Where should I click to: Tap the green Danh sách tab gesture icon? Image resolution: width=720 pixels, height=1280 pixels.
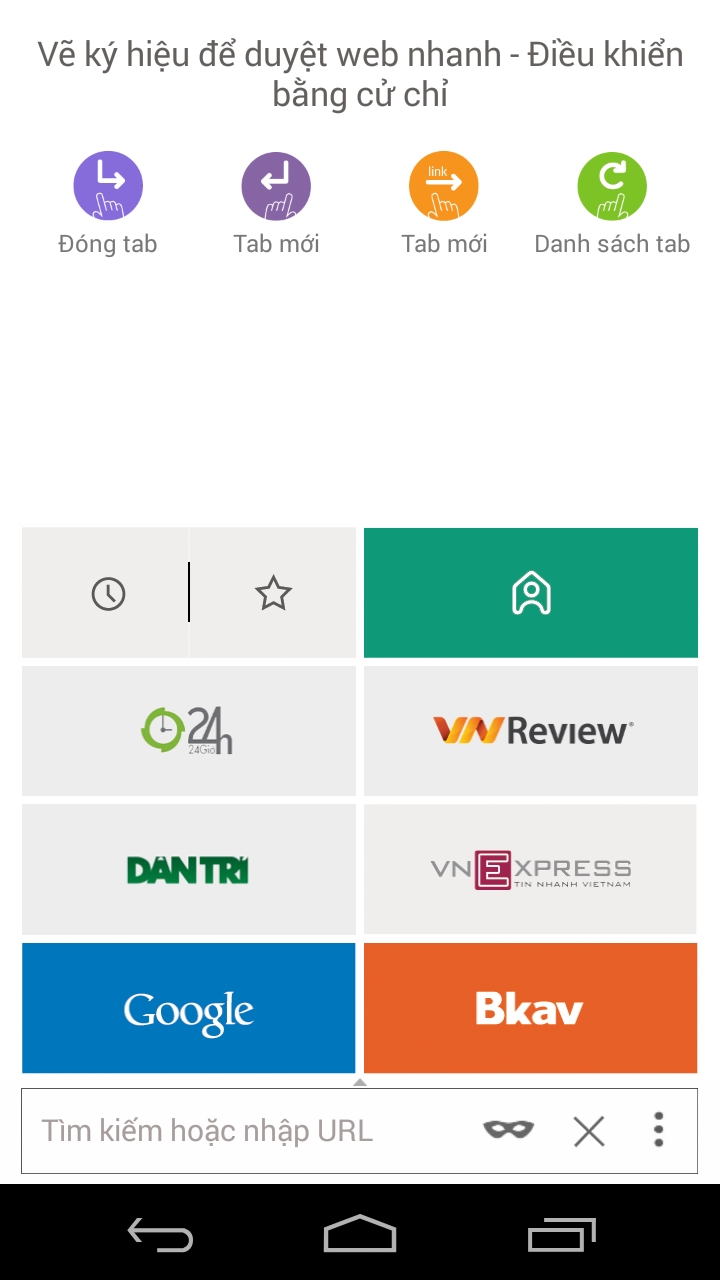click(612, 185)
